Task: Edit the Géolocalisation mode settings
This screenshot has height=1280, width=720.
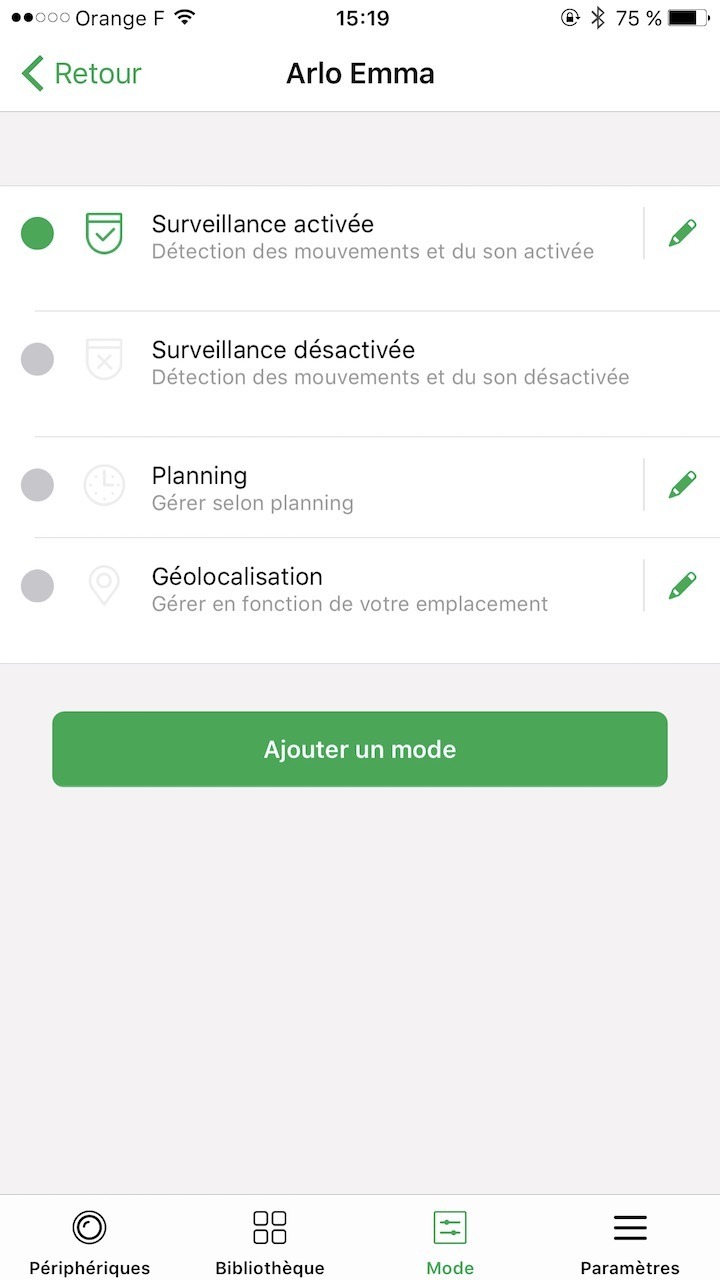Action: 682,587
